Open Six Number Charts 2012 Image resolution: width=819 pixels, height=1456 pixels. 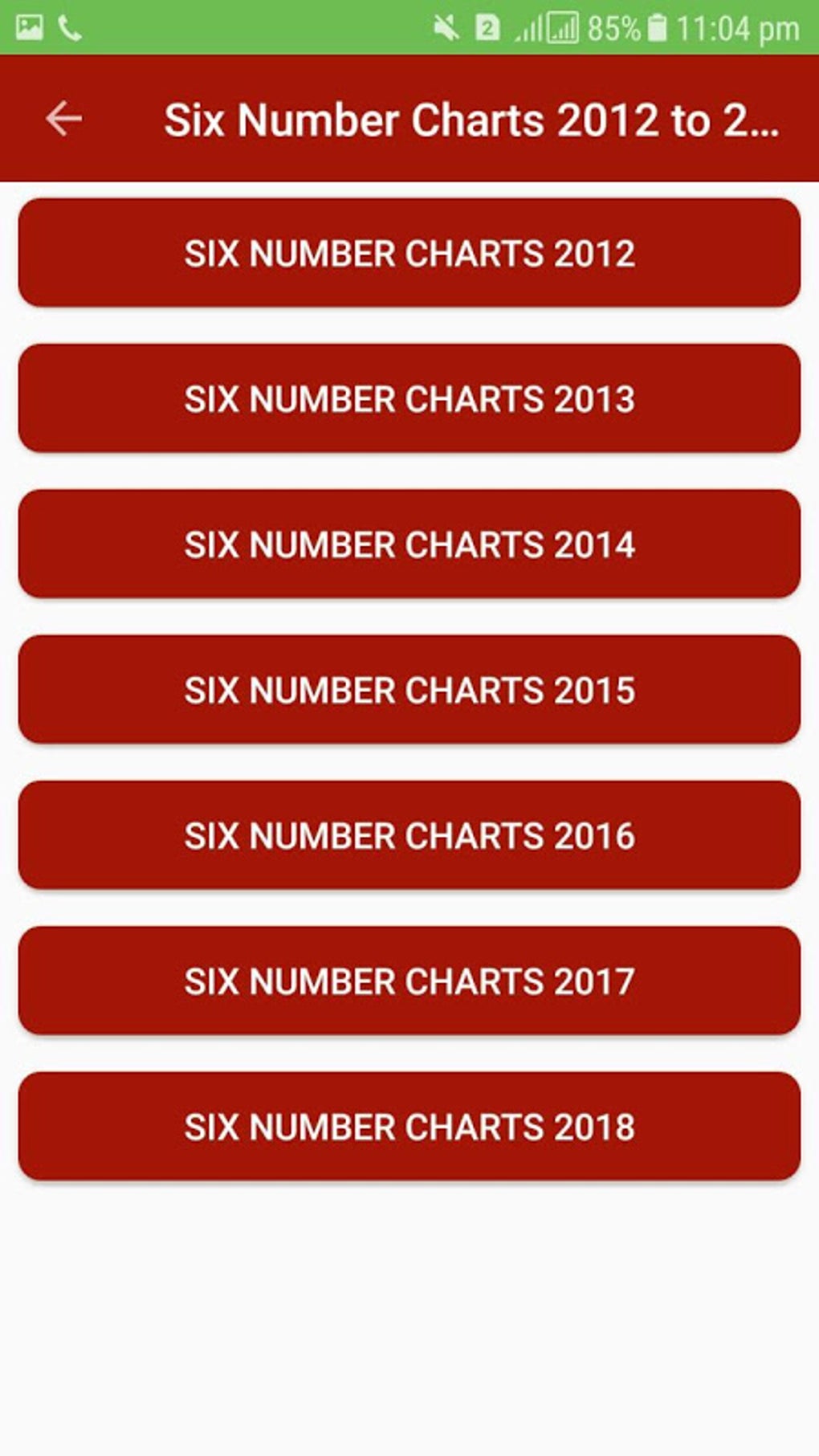pos(409,253)
